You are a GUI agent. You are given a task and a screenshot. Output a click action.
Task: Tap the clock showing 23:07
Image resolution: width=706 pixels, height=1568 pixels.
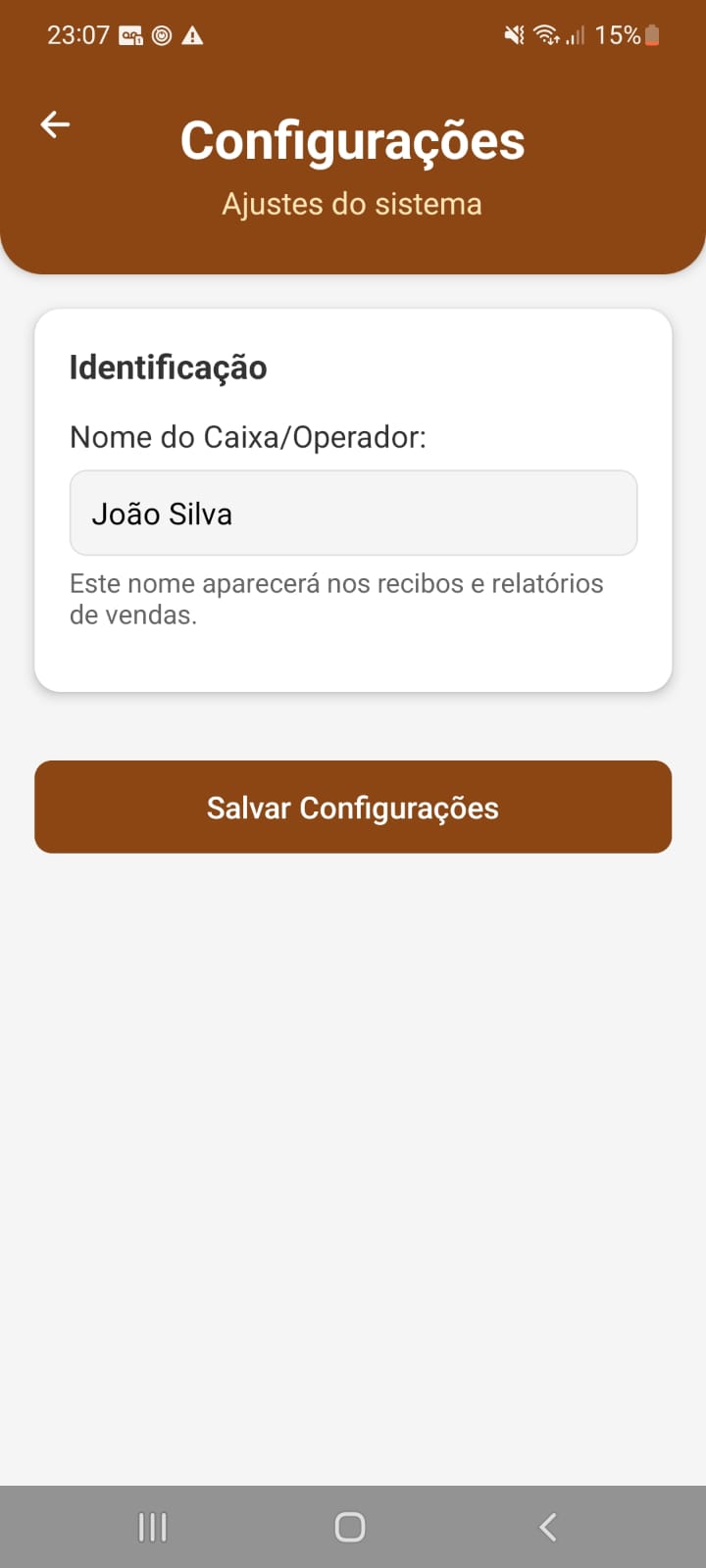pyautogui.click(x=78, y=35)
